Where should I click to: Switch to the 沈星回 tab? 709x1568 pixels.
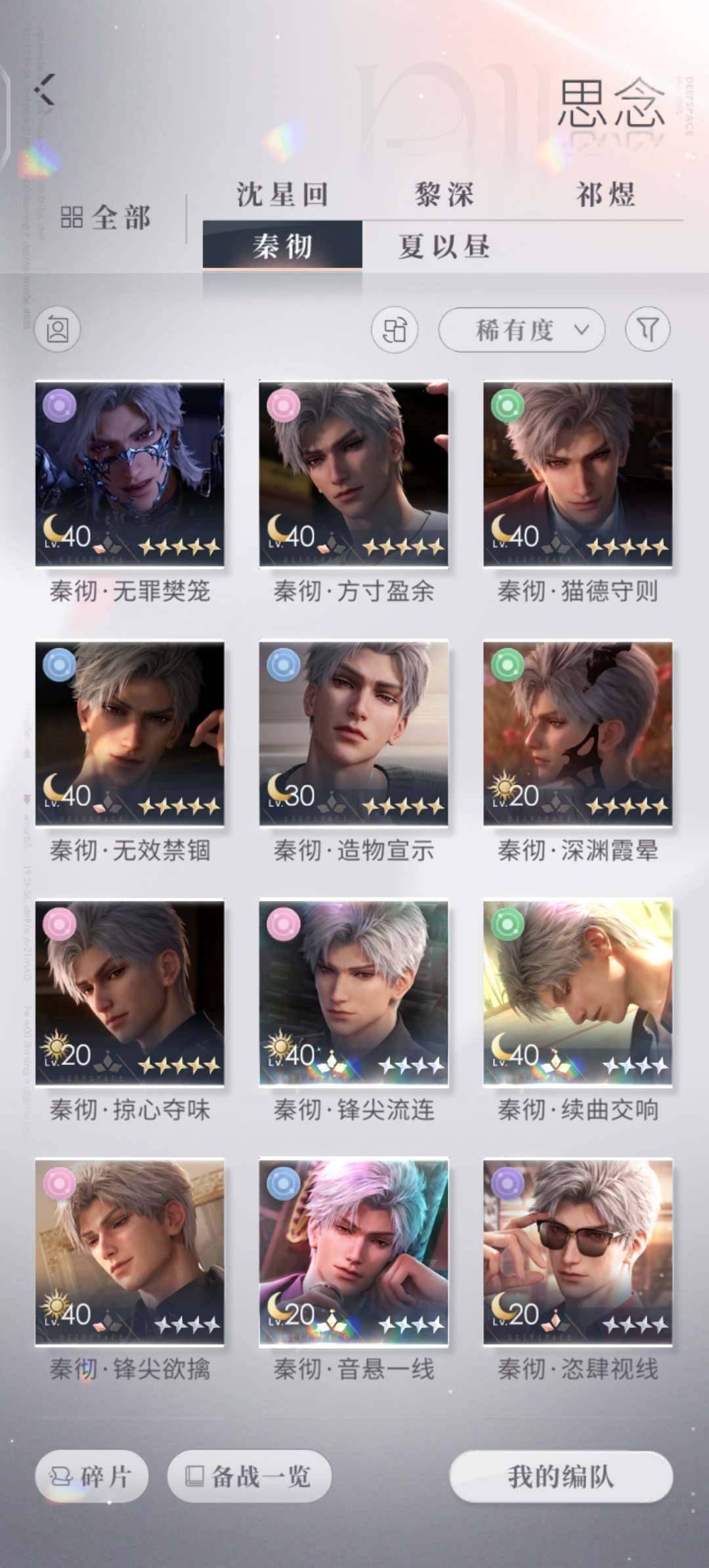282,194
